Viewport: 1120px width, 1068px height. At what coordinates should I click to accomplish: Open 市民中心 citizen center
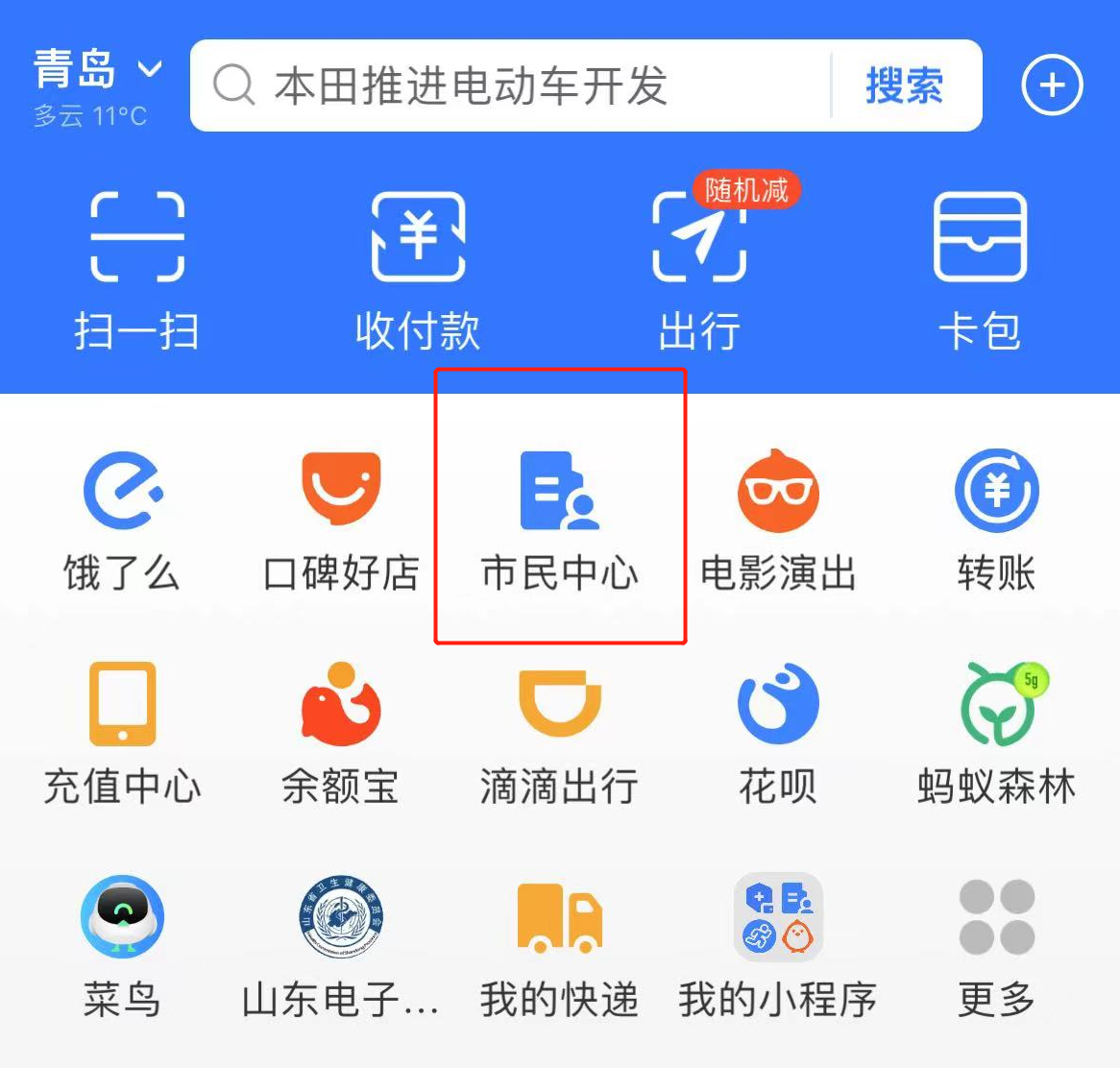[x=560, y=521]
